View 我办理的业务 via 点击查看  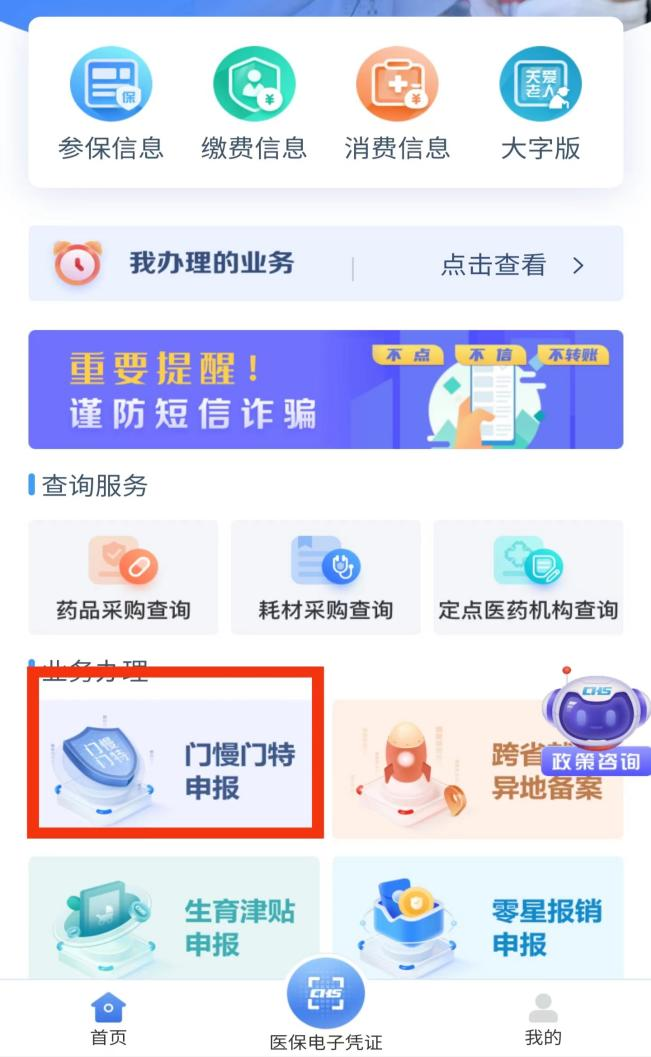pos(511,265)
